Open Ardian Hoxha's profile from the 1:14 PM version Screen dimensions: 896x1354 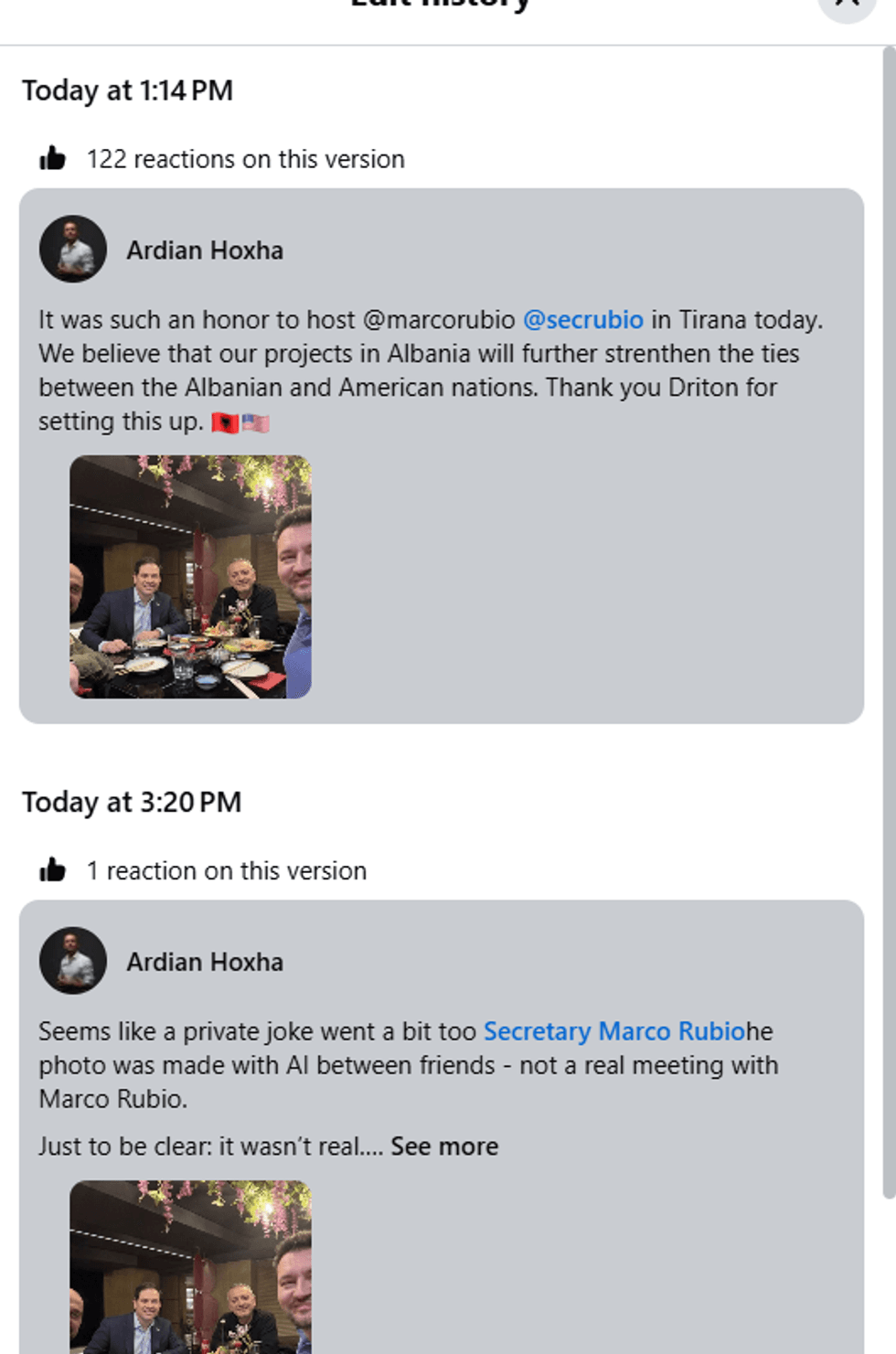[205, 251]
